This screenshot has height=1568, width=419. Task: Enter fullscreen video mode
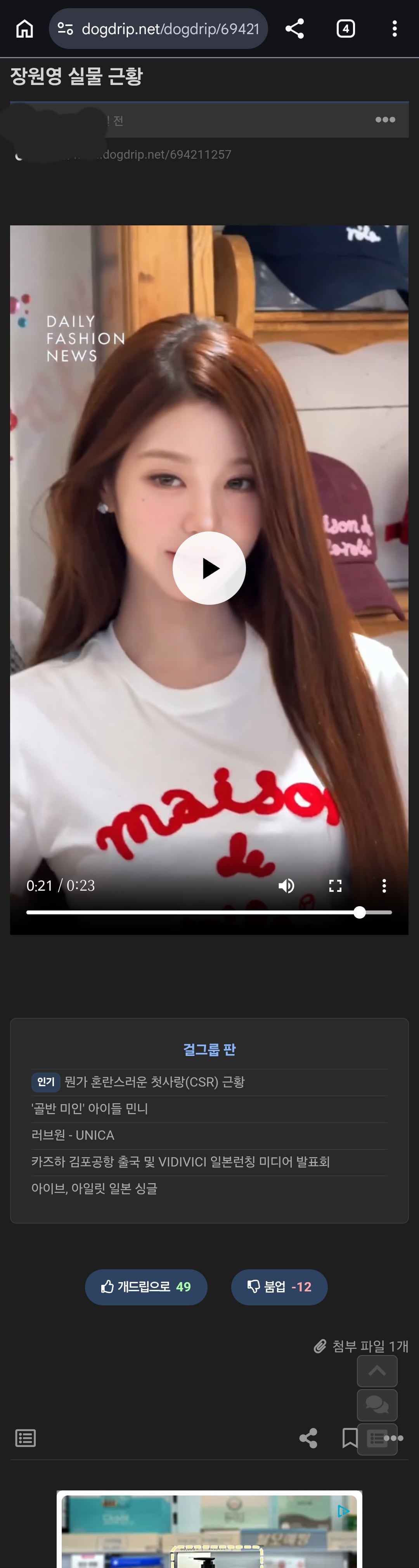(335, 886)
